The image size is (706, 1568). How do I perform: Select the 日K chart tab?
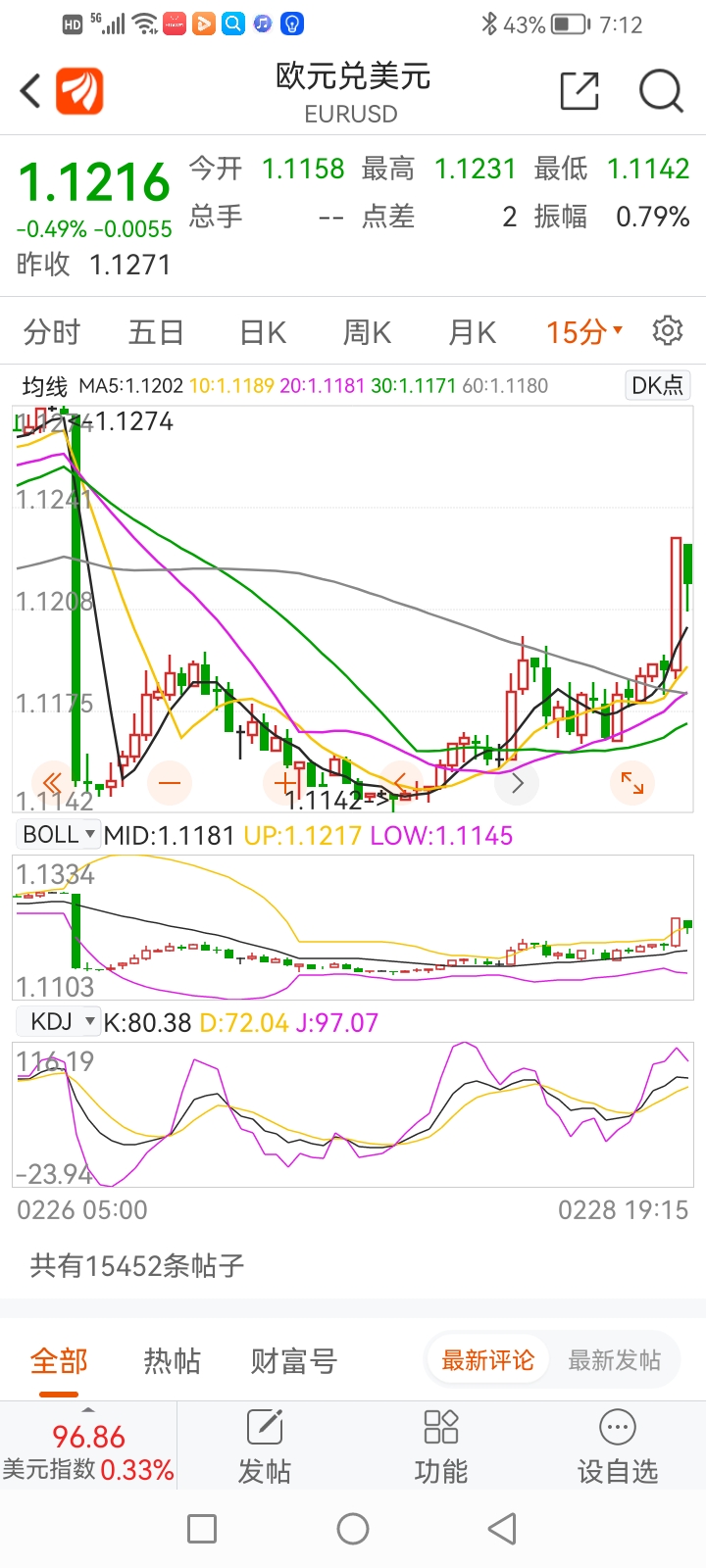pyautogui.click(x=263, y=332)
